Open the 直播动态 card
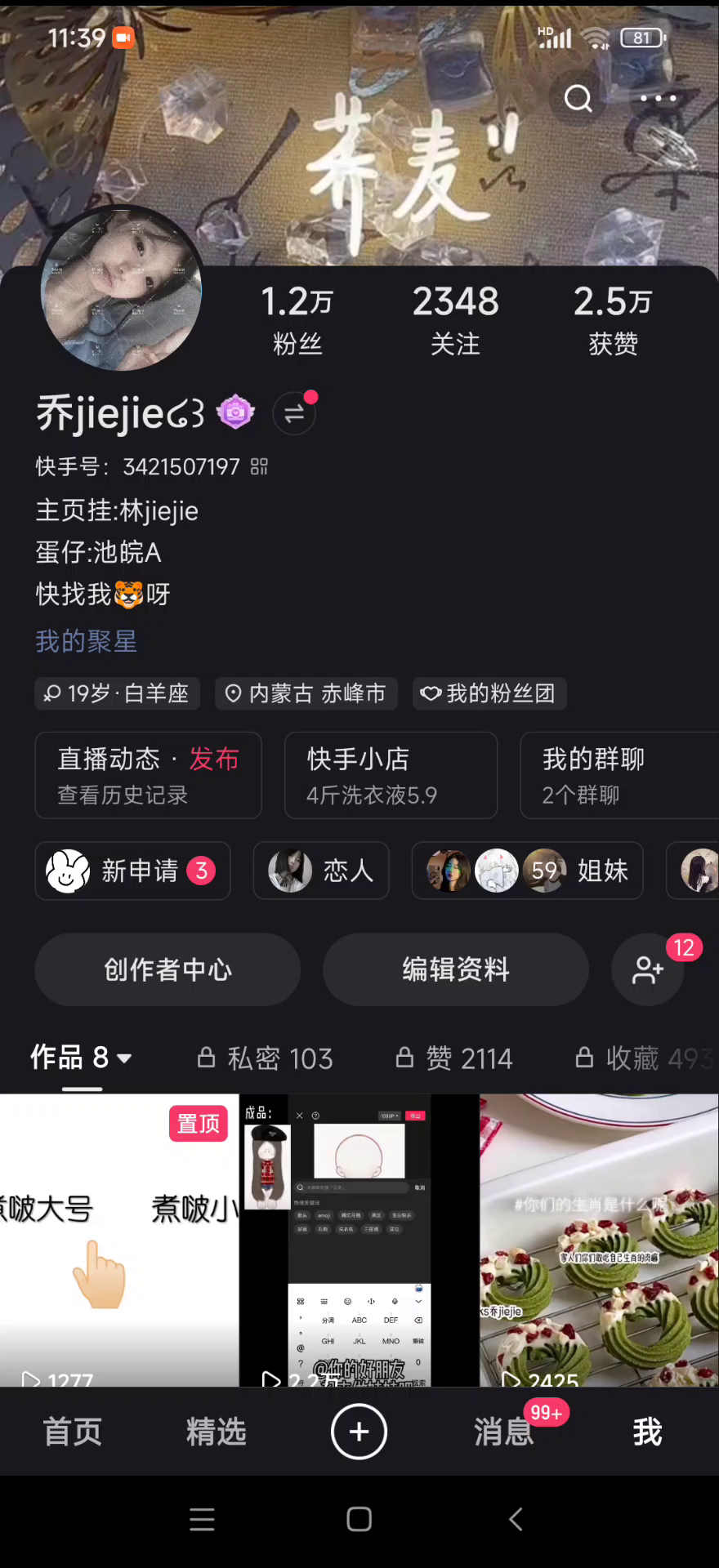This screenshot has width=719, height=1568. click(148, 775)
